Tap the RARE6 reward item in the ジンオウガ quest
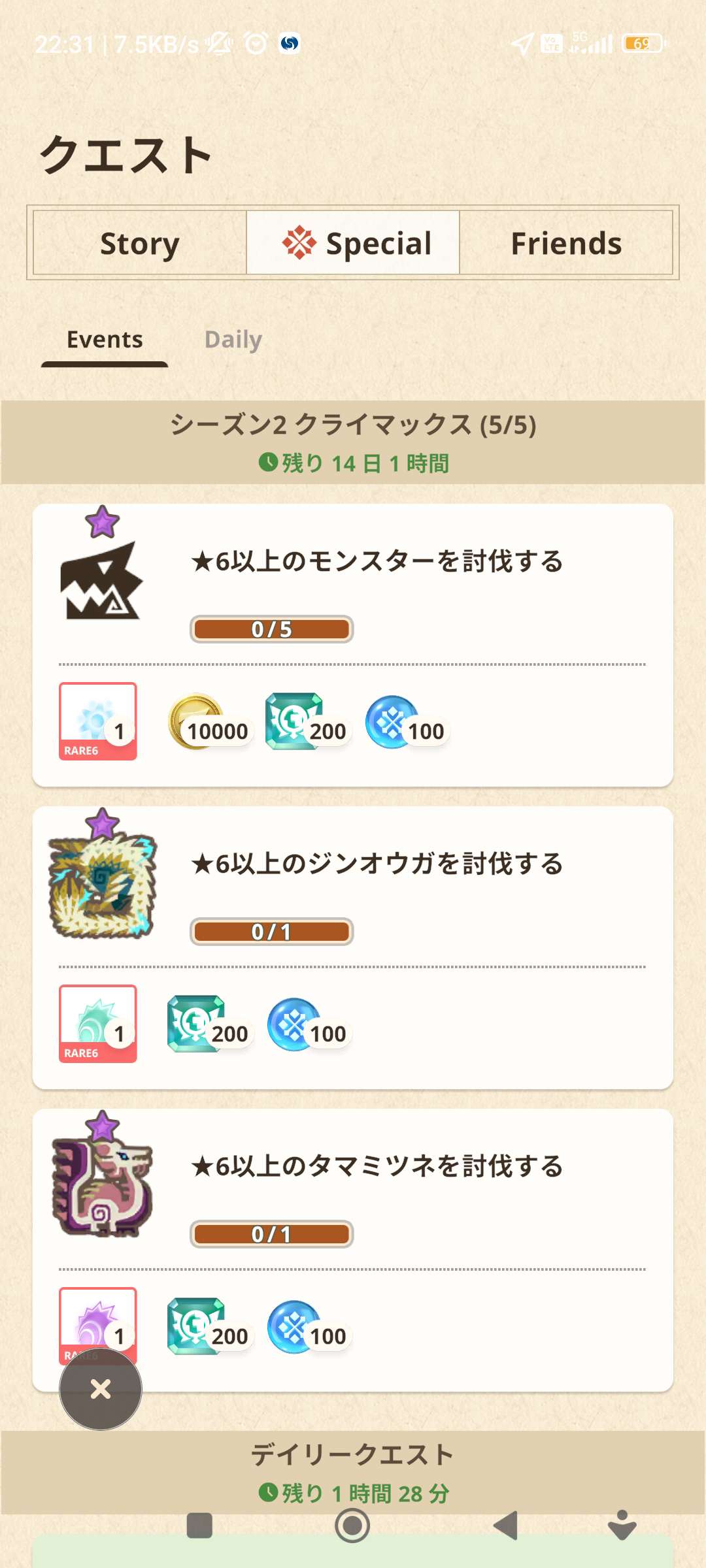Viewport: 706px width, 1568px height. pos(98,1024)
